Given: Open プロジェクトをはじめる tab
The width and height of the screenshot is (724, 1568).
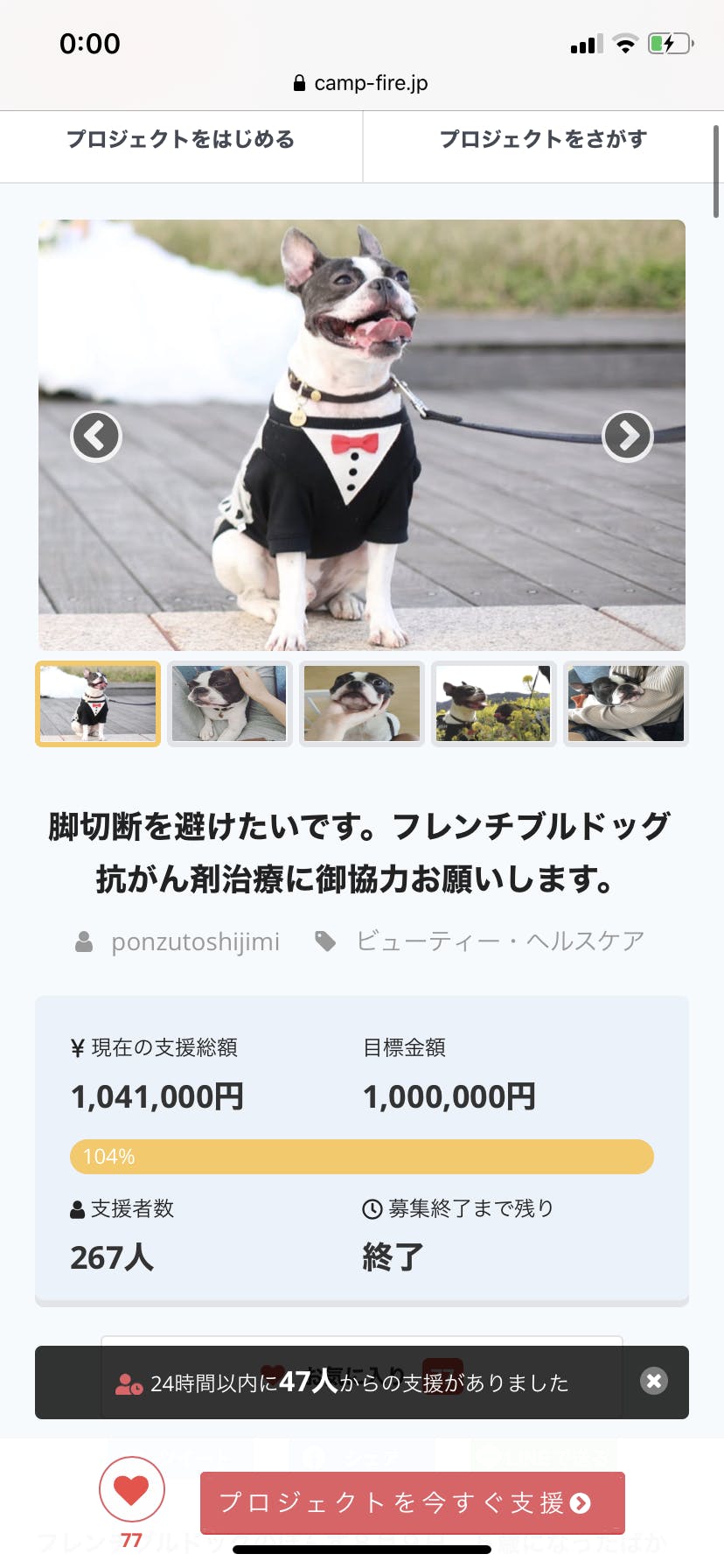Looking at the screenshot, I should [181, 139].
